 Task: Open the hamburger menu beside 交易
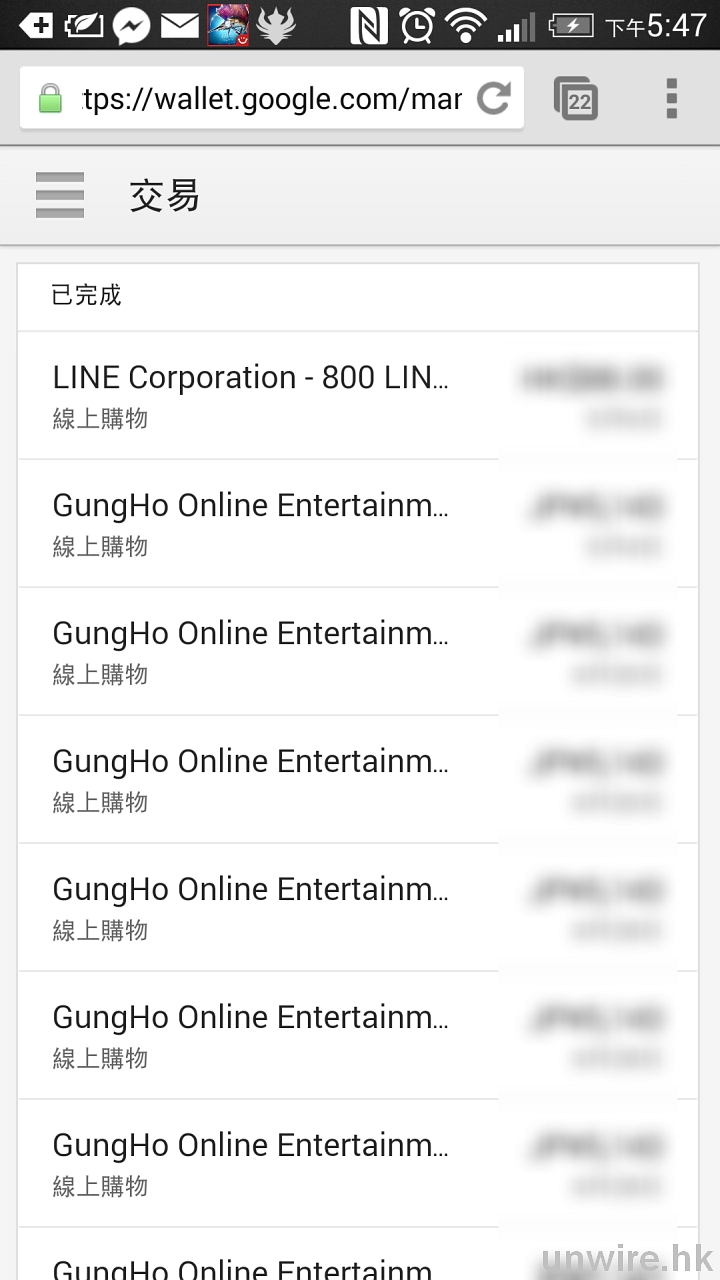pyautogui.click(x=60, y=195)
